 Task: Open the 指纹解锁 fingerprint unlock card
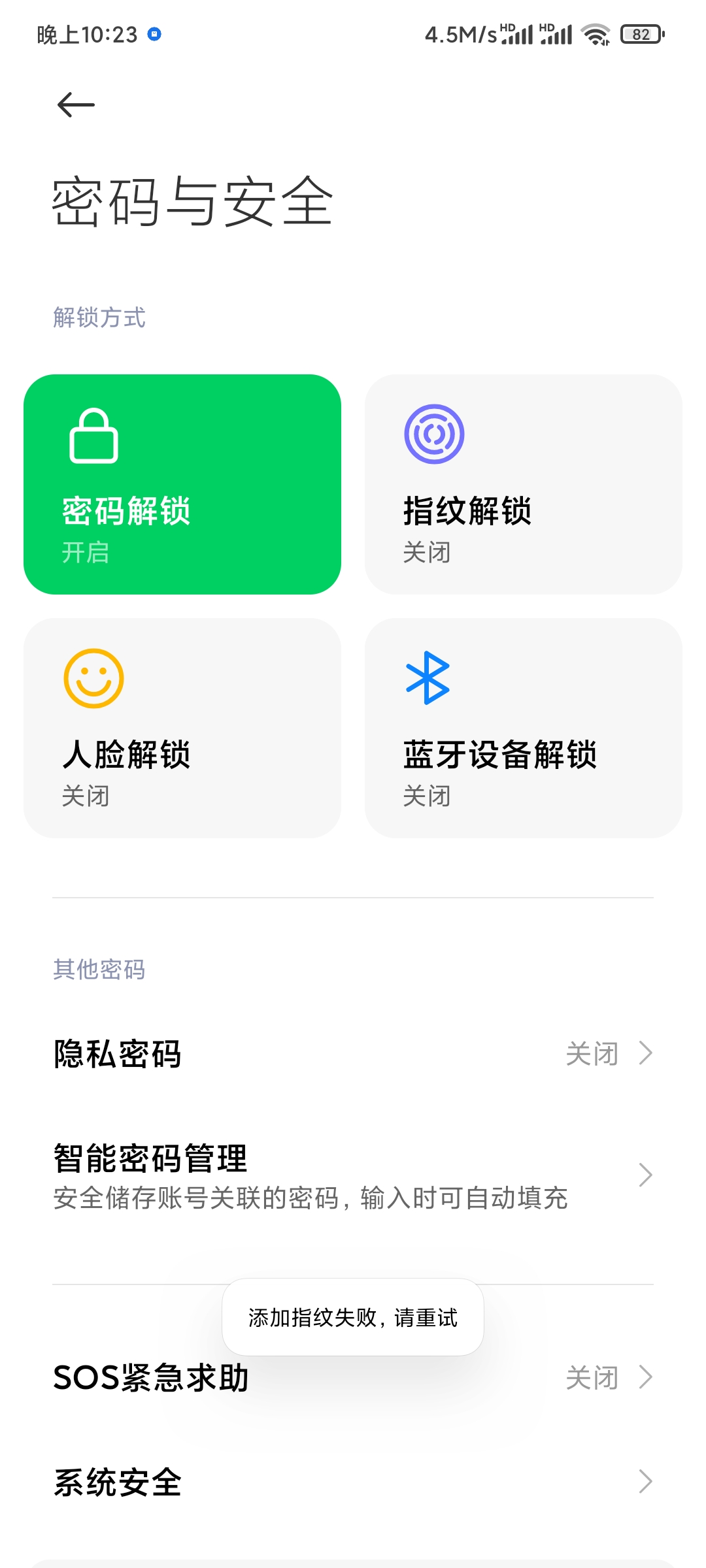[x=523, y=484]
